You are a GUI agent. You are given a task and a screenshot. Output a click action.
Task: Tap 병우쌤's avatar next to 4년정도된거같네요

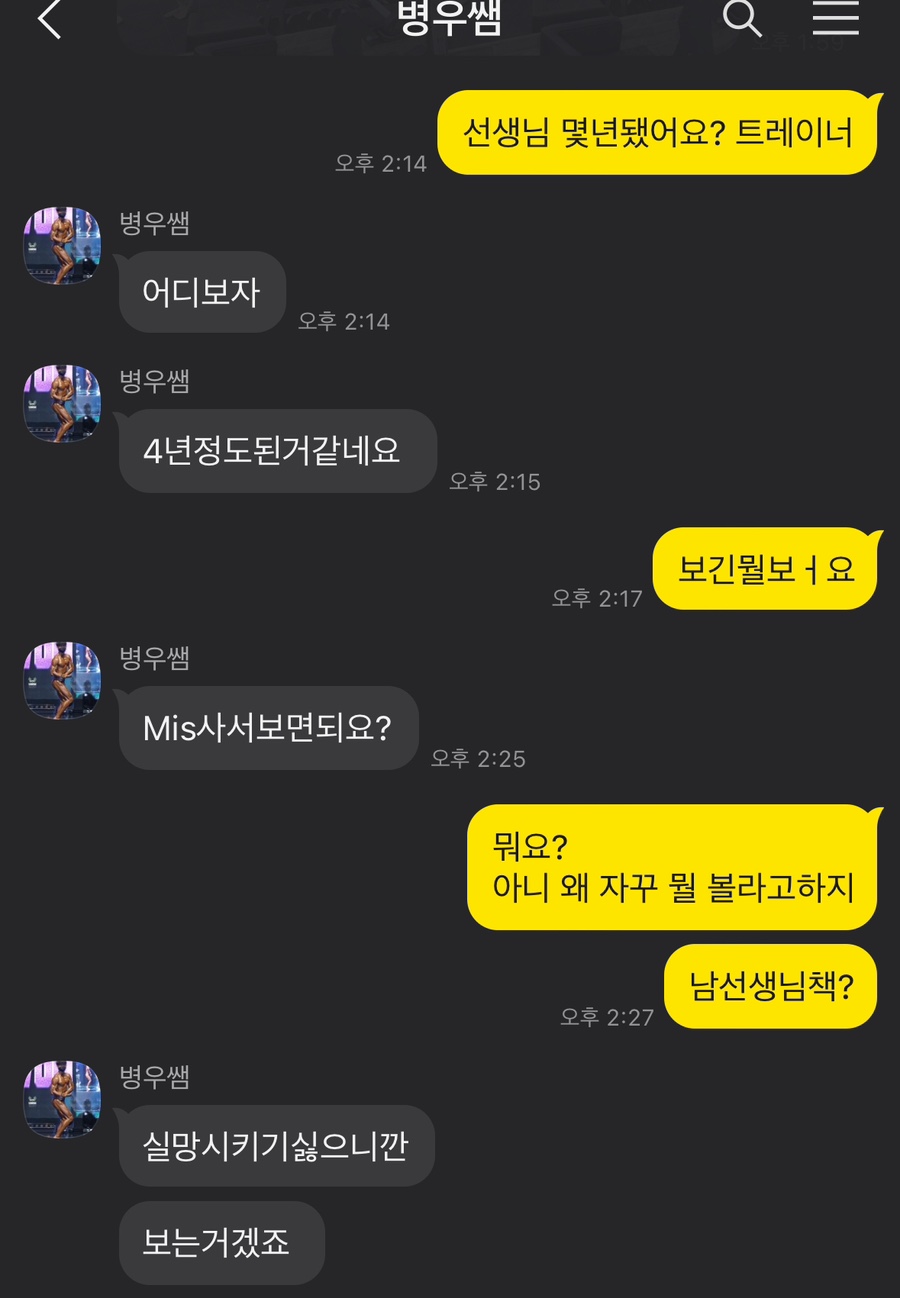point(62,404)
